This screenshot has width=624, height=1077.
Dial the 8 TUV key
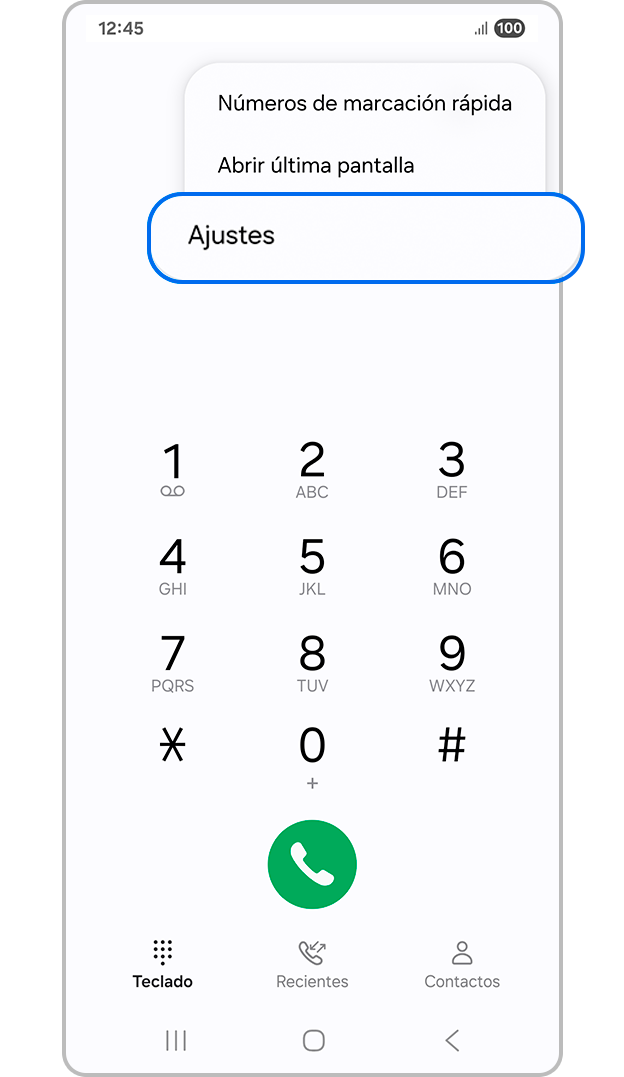[x=312, y=663]
